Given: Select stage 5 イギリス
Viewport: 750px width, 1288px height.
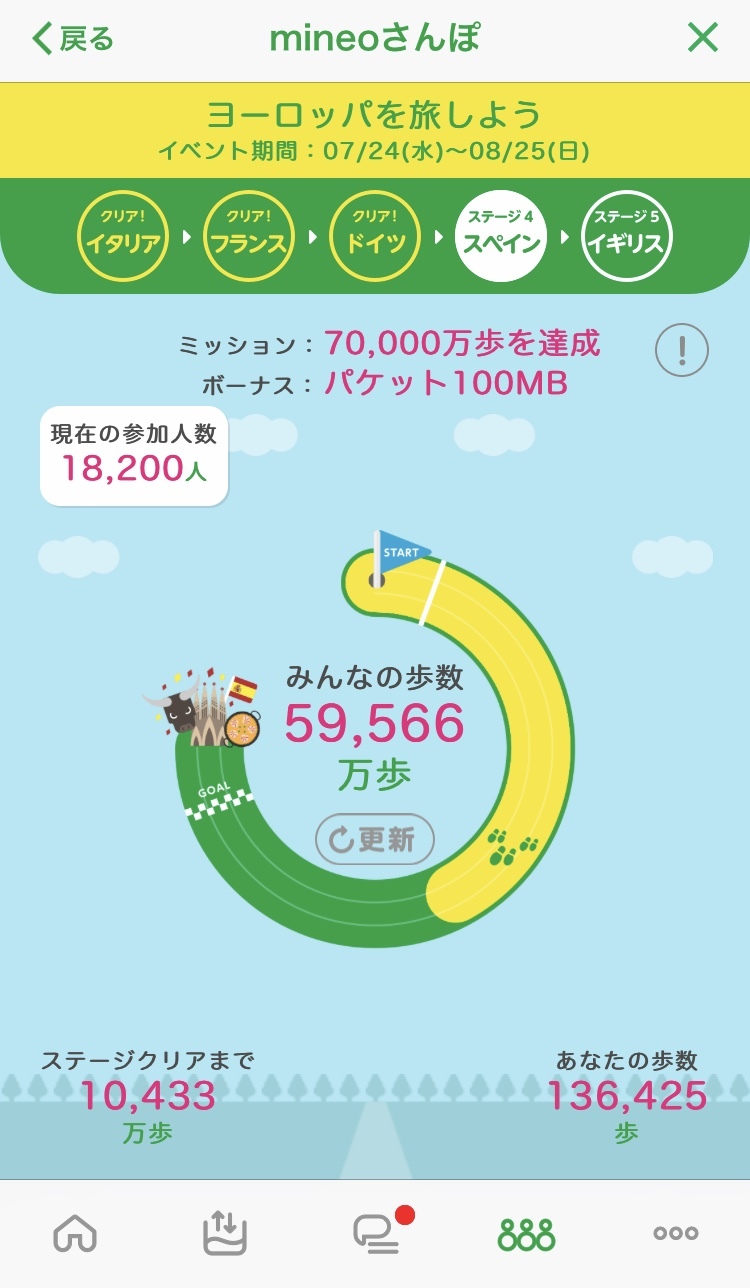Looking at the screenshot, I should coord(627,236).
